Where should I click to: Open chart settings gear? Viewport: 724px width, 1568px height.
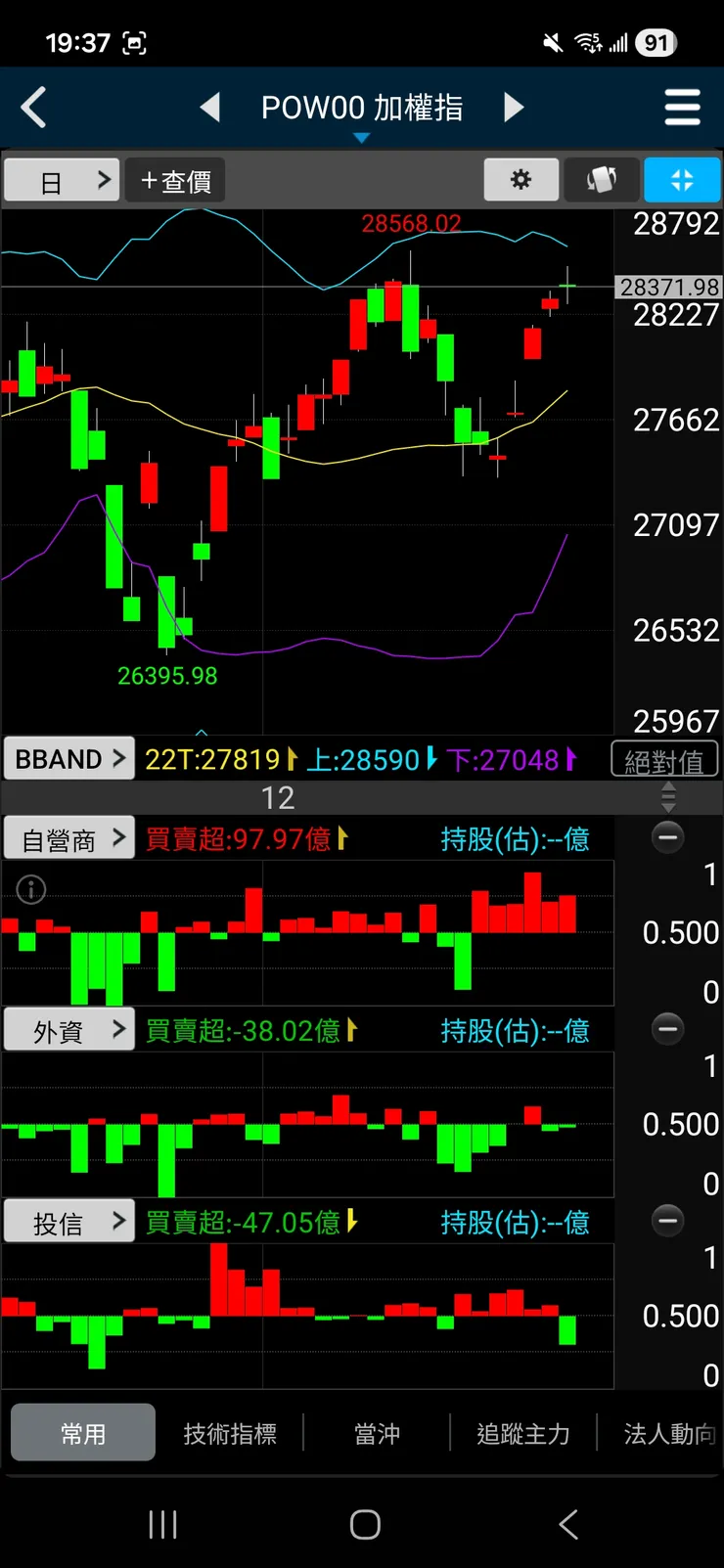click(x=521, y=180)
